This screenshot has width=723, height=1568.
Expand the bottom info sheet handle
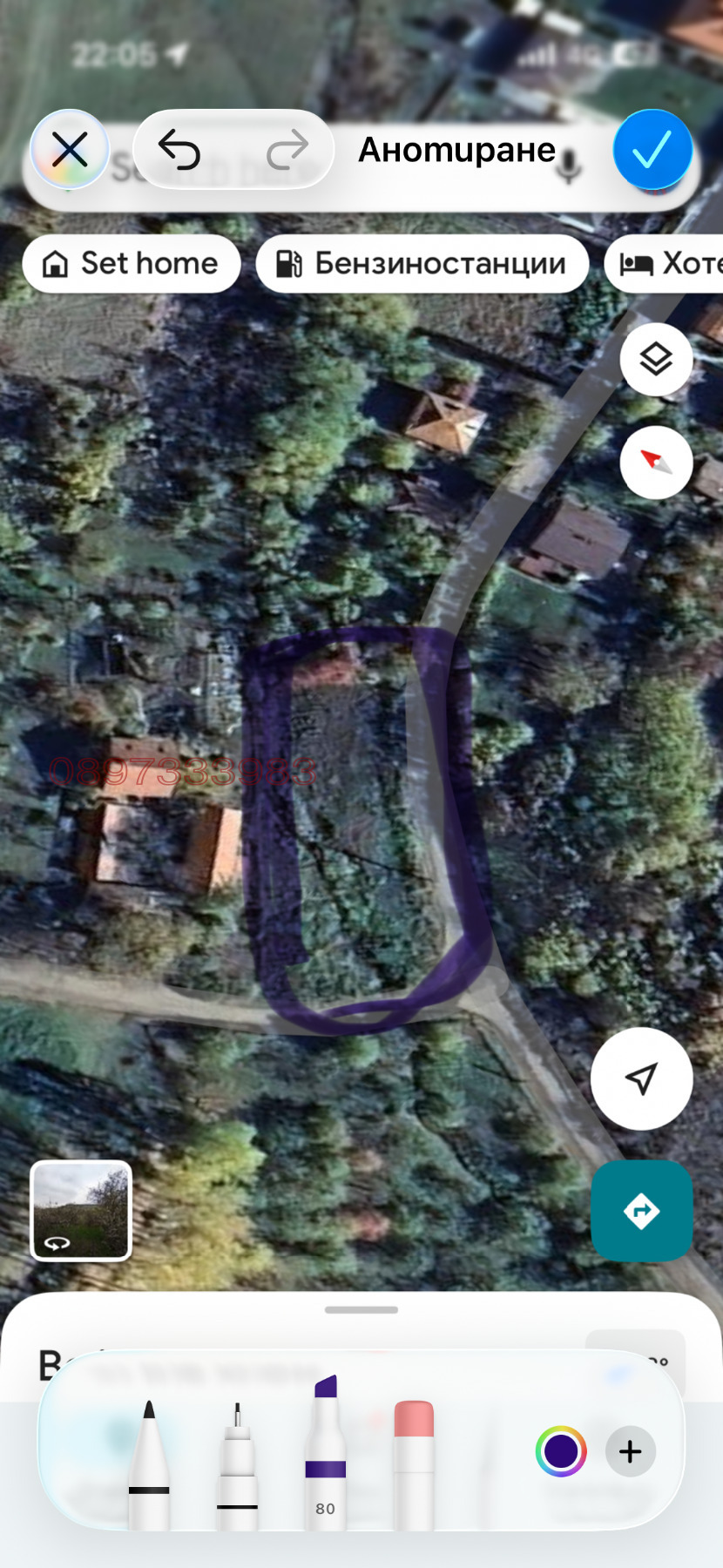coord(361,1308)
